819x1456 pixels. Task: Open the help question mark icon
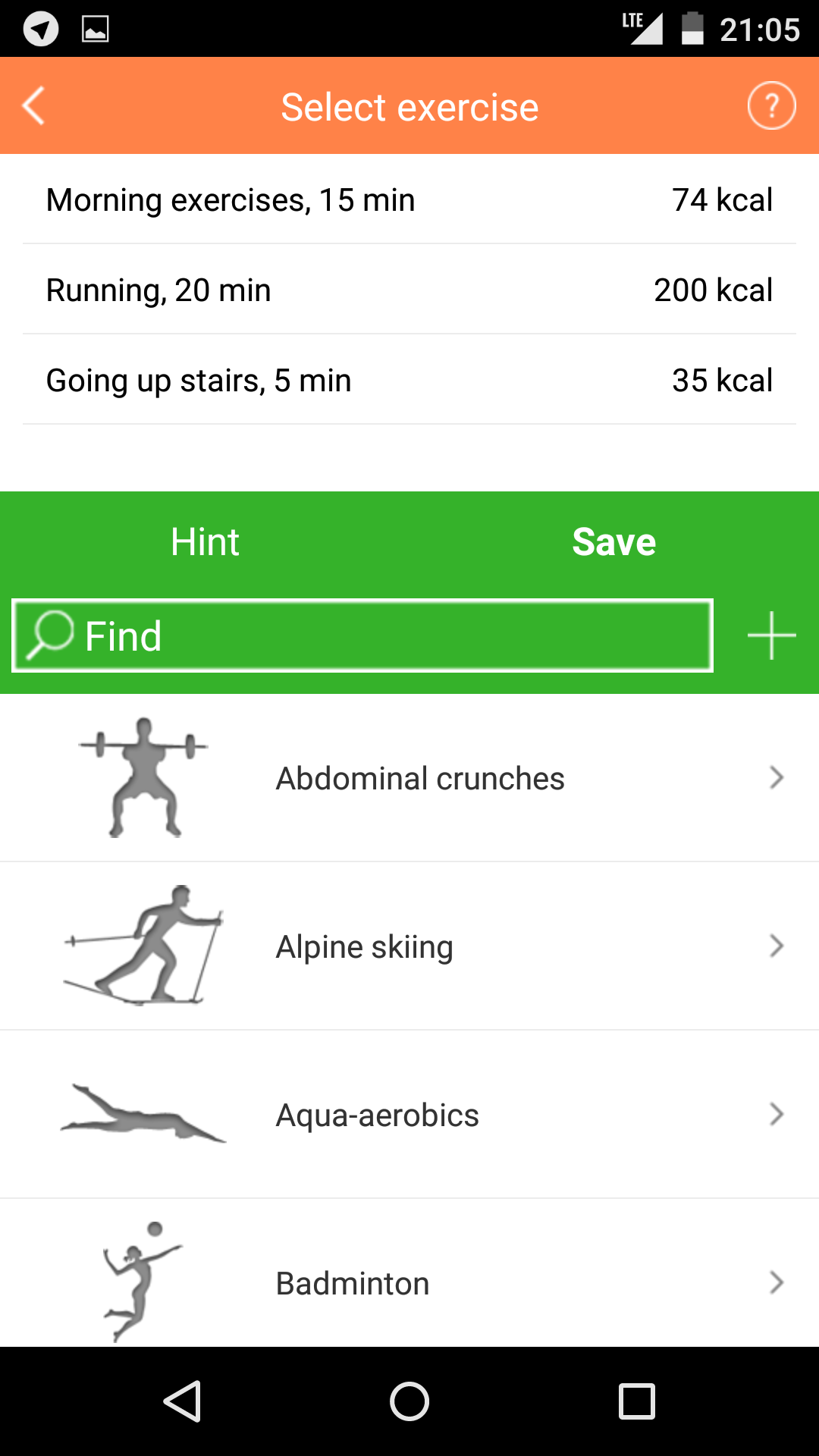tap(771, 106)
